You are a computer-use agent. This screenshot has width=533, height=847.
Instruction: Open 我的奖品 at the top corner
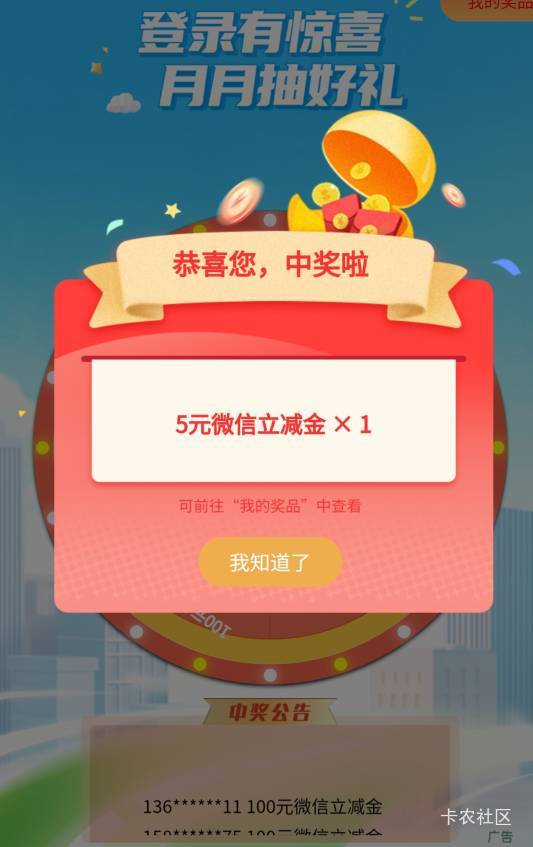(490, 8)
